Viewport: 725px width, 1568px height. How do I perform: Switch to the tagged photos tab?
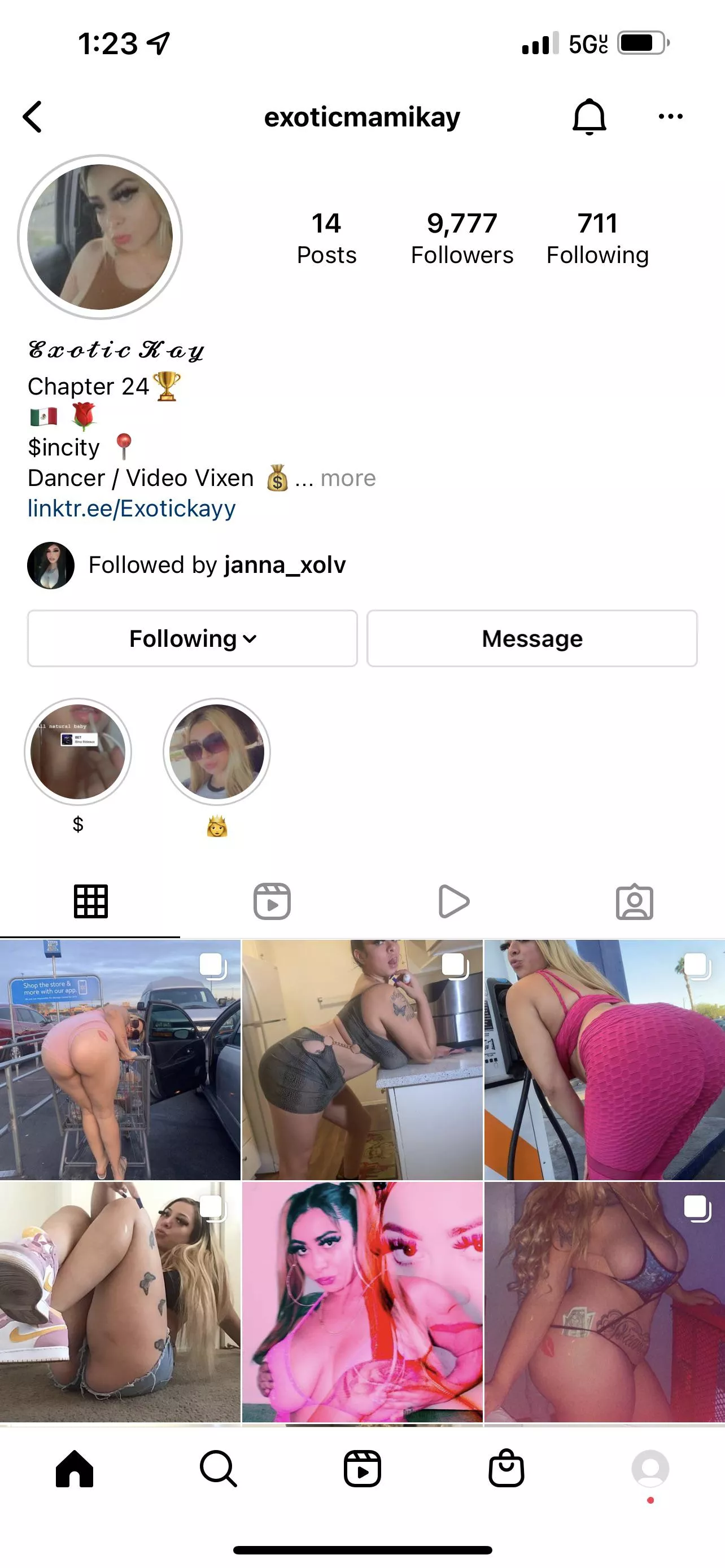click(634, 901)
